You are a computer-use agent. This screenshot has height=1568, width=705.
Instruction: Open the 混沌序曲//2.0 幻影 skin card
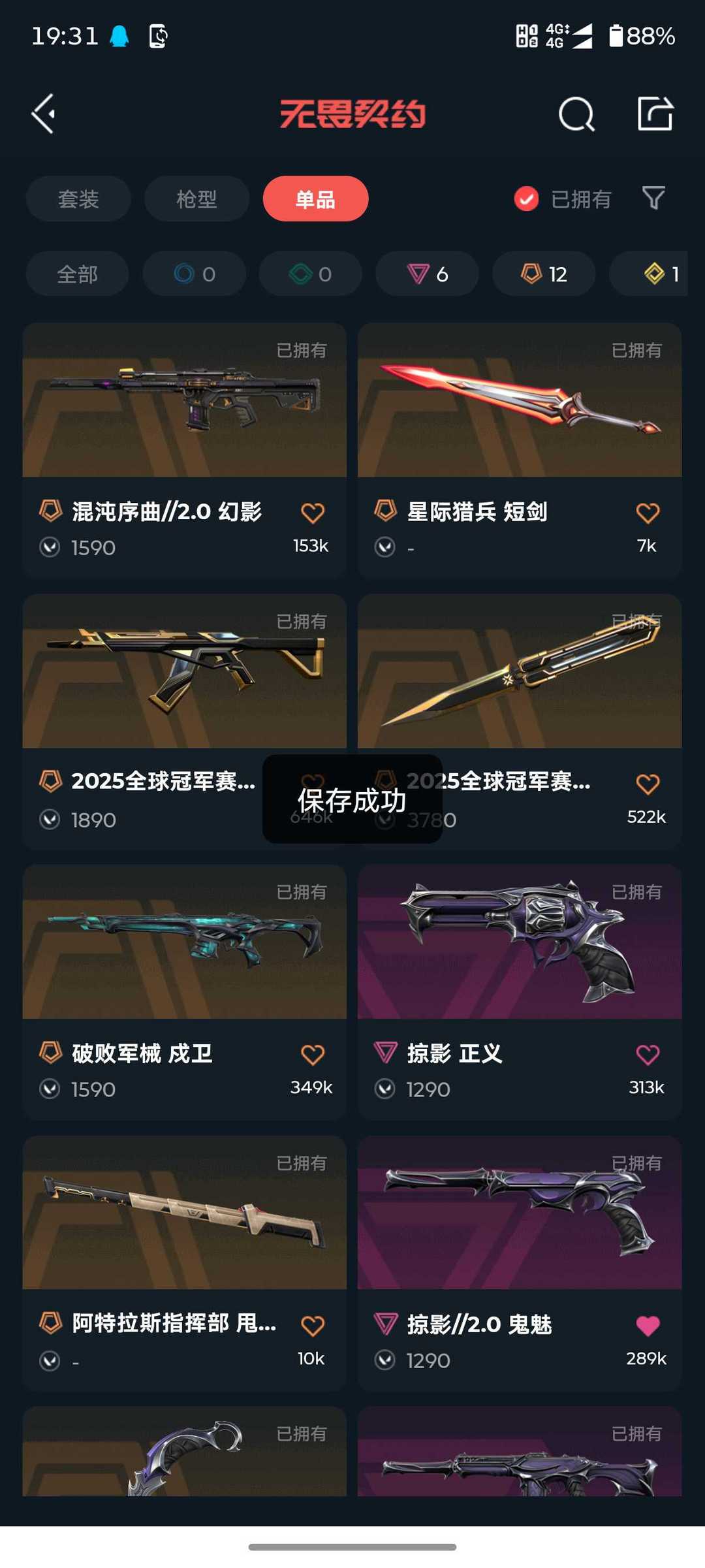(x=184, y=450)
